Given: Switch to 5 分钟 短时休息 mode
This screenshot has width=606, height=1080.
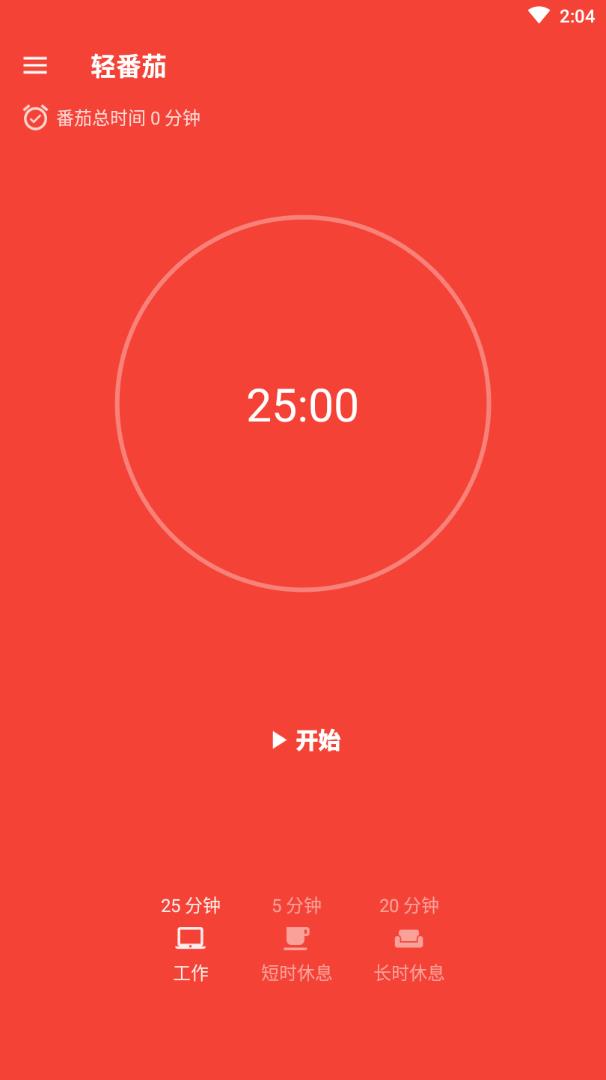Looking at the screenshot, I should coord(296,939).
